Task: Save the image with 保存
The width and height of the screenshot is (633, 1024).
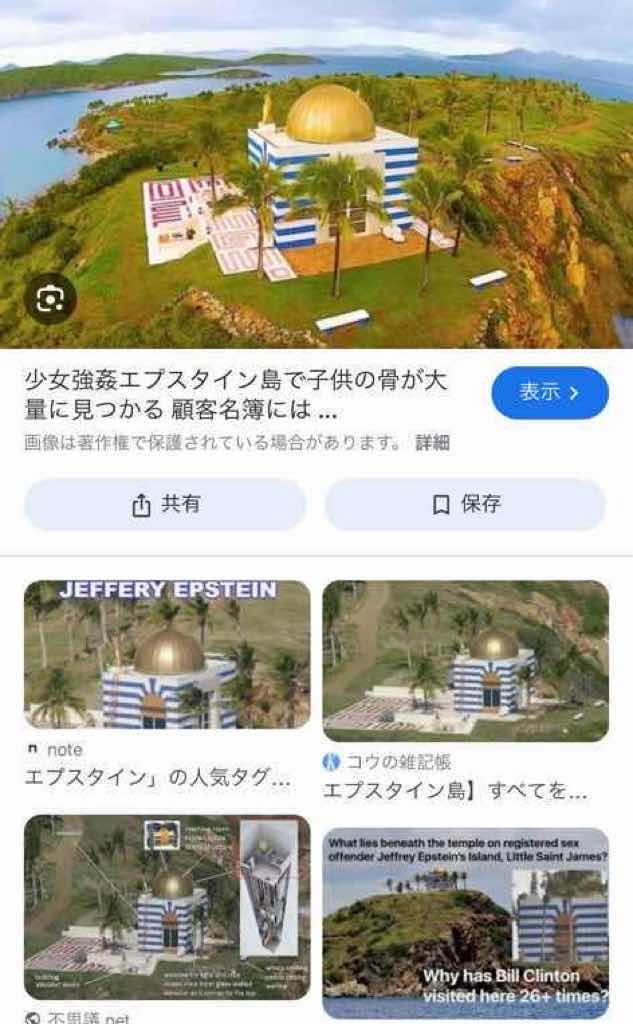Action: (x=466, y=504)
